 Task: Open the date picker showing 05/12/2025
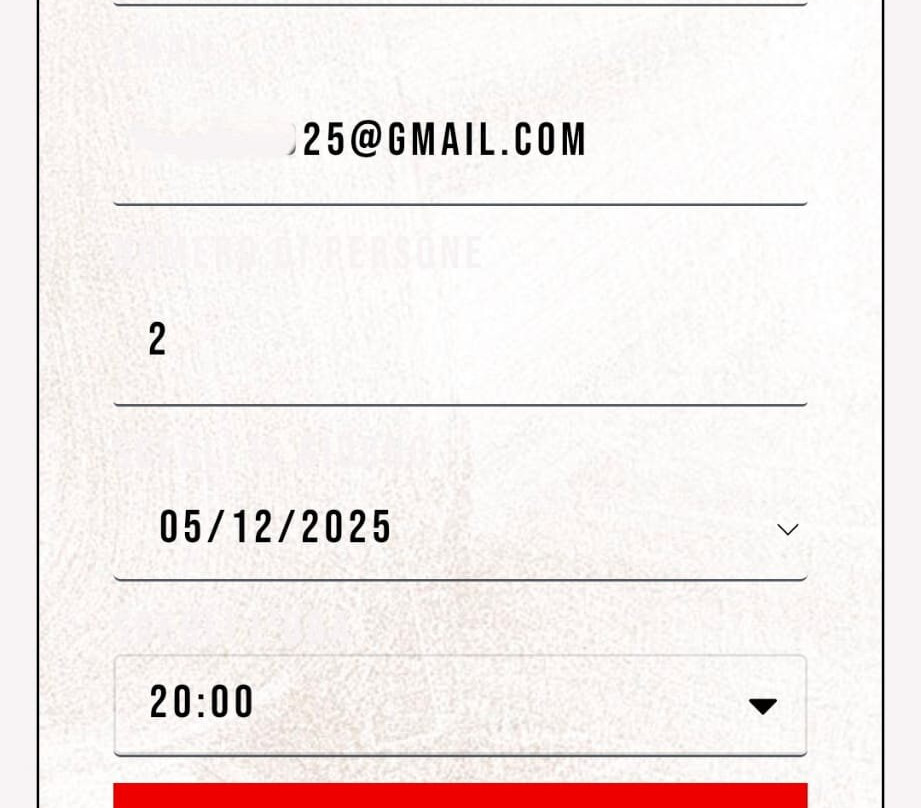(460, 528)
